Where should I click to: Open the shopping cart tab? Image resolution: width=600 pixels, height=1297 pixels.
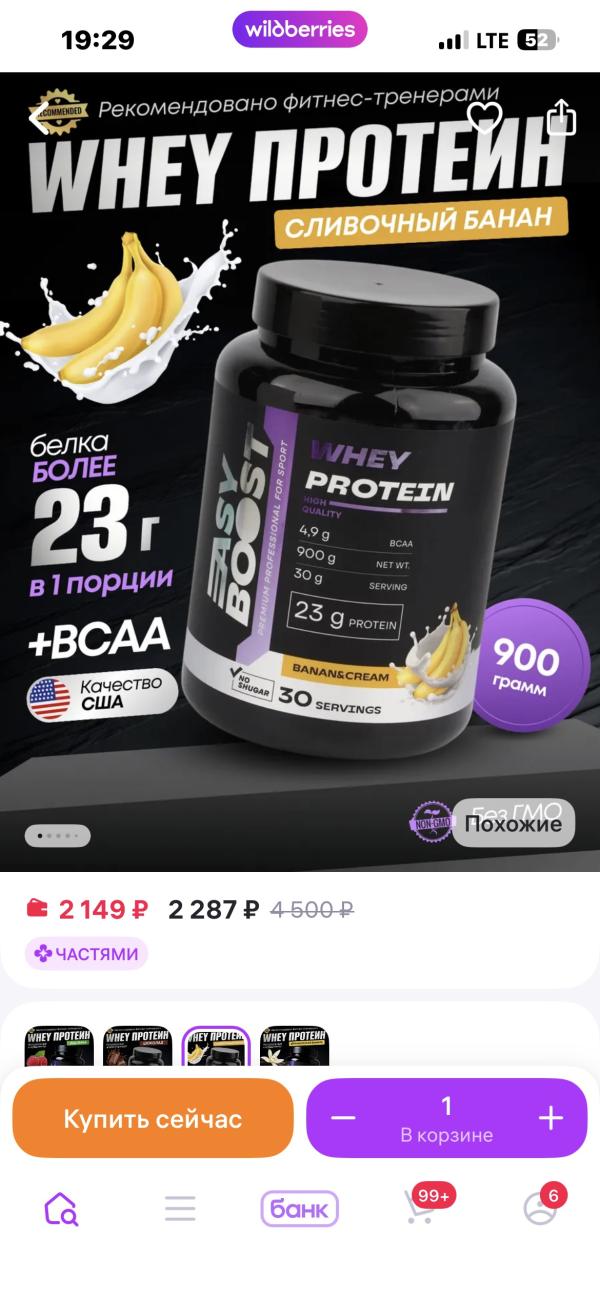420,1209
